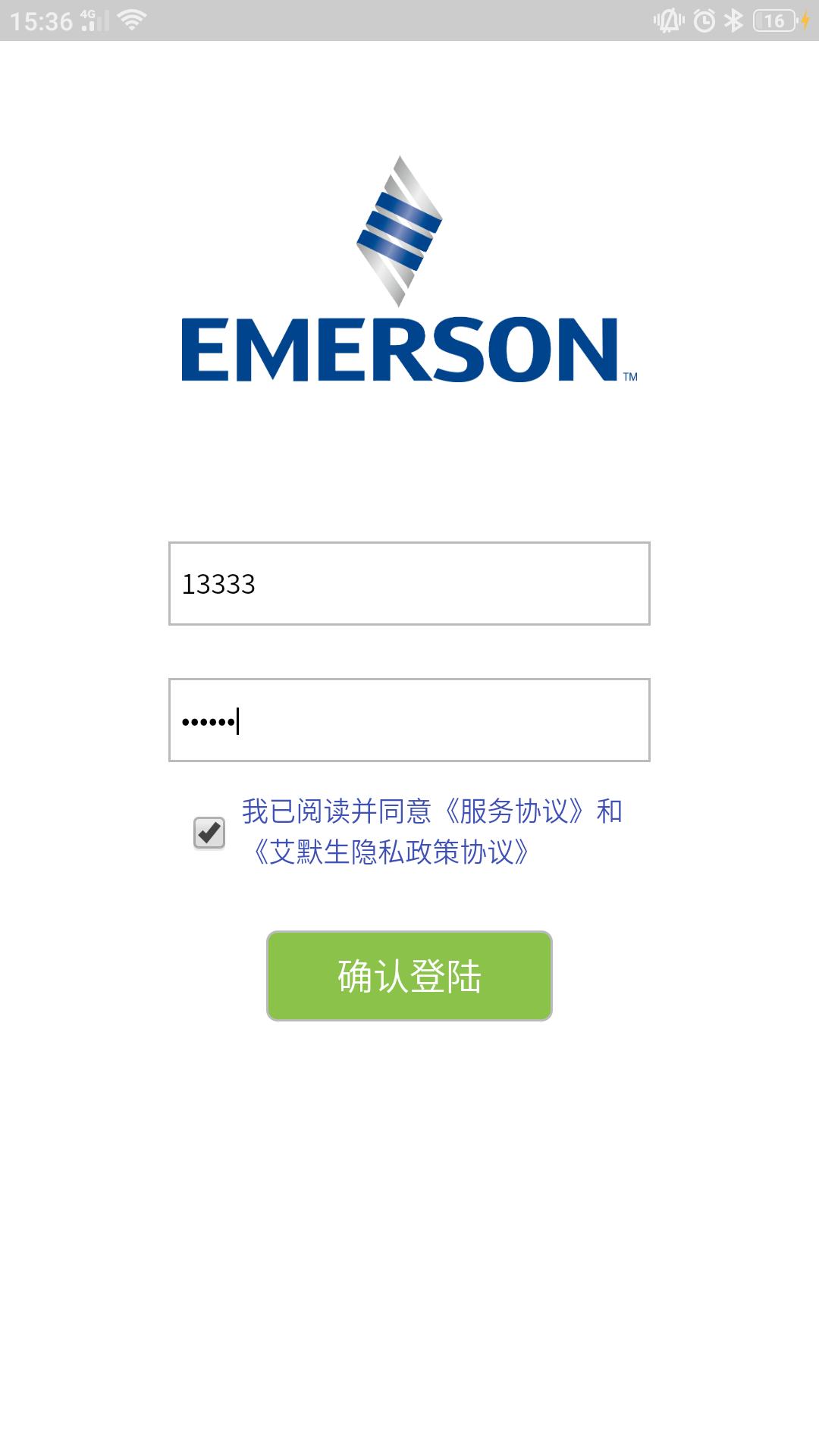
Task: Focus the password input field
Action: pyautogui.click(x=409, y=720)
